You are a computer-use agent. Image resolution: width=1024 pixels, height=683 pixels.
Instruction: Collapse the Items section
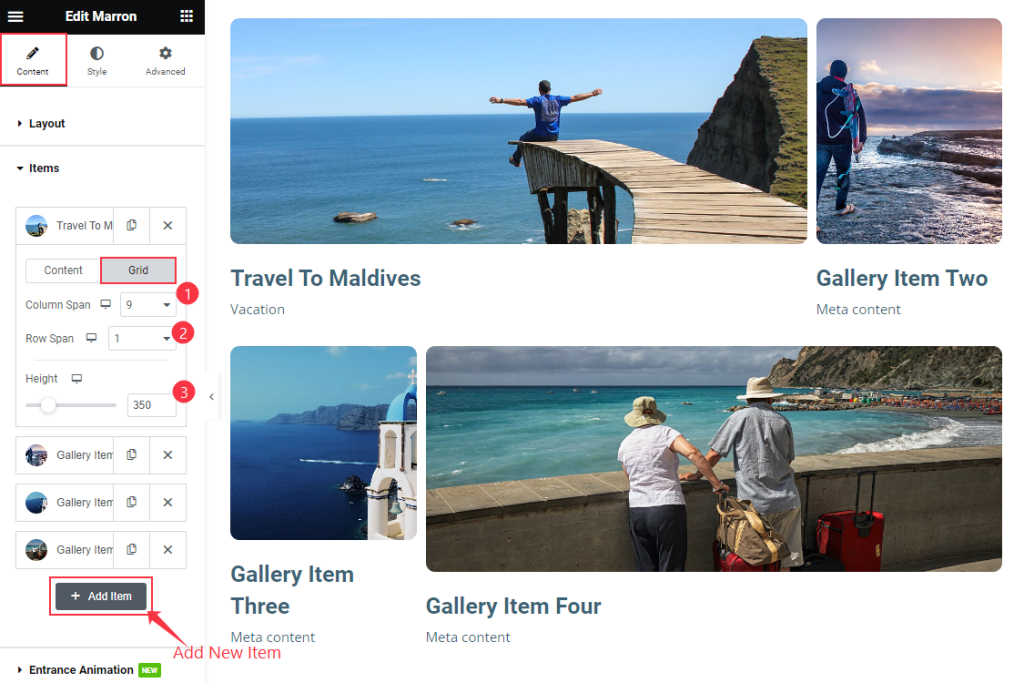coord(43,168)
